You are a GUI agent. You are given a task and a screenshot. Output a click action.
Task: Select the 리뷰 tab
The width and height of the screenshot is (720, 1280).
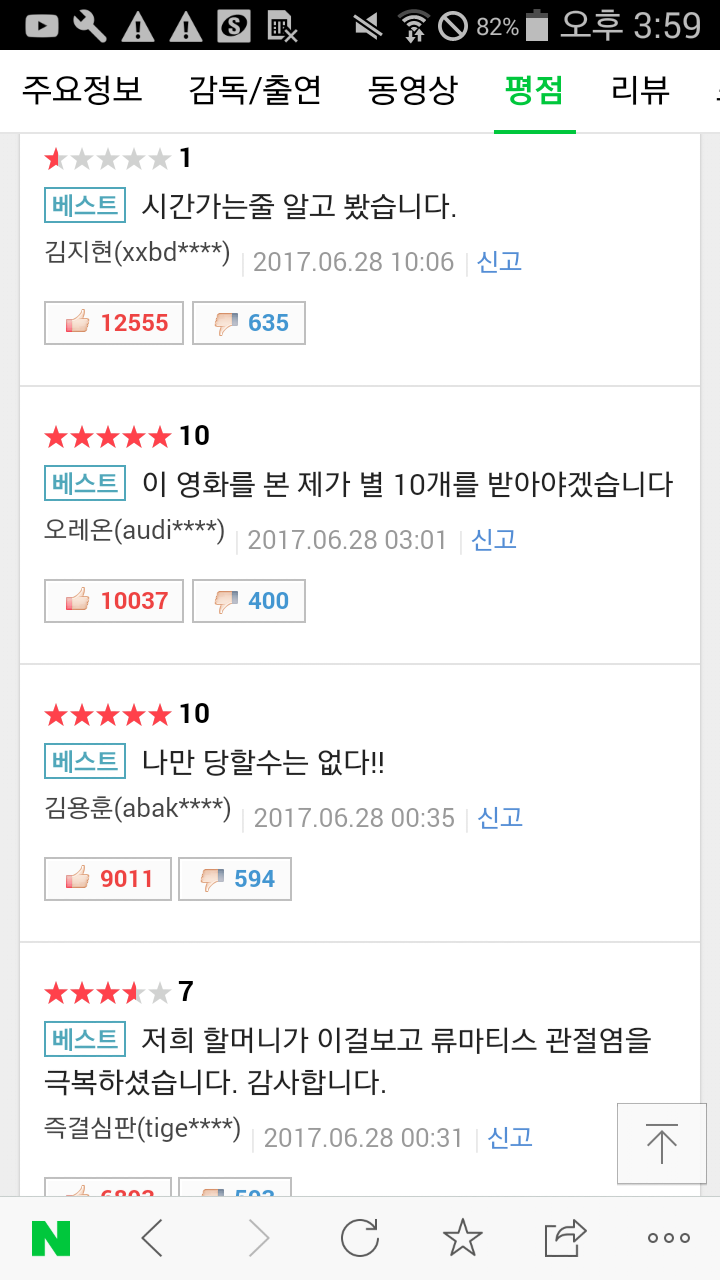tap(640, 91)
